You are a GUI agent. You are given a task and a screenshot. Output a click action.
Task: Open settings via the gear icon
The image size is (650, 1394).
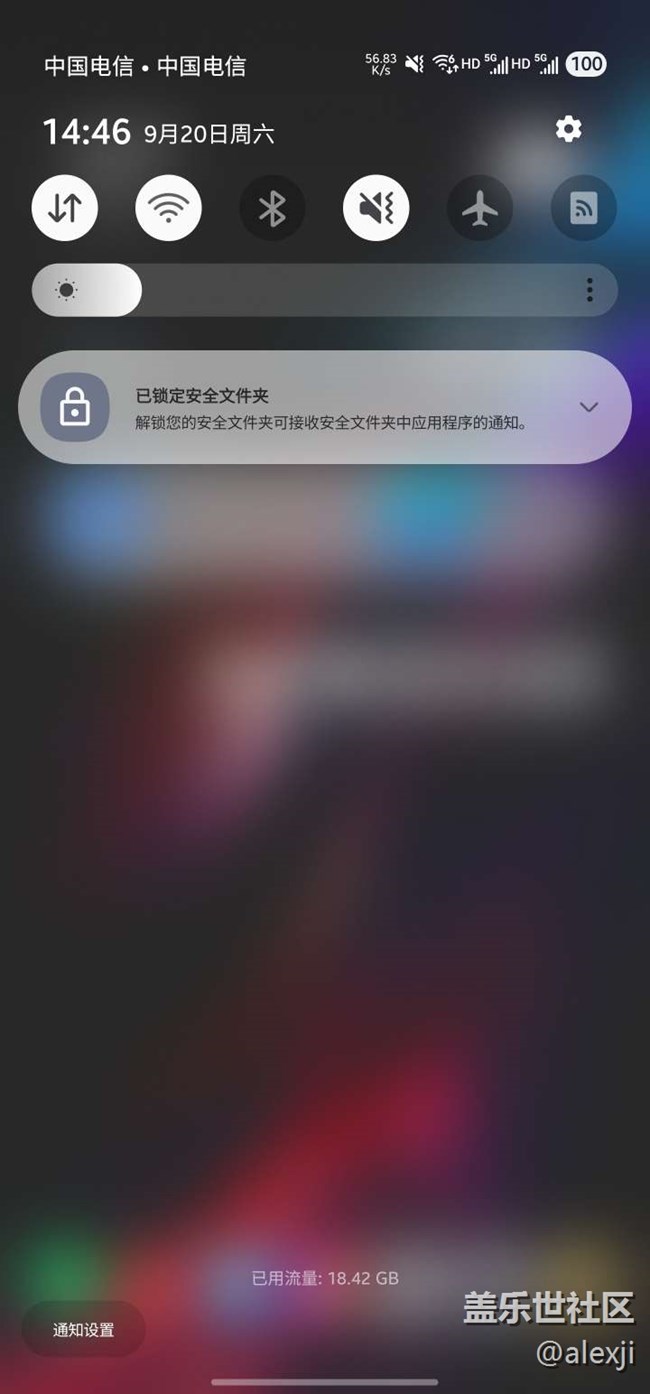568,129
